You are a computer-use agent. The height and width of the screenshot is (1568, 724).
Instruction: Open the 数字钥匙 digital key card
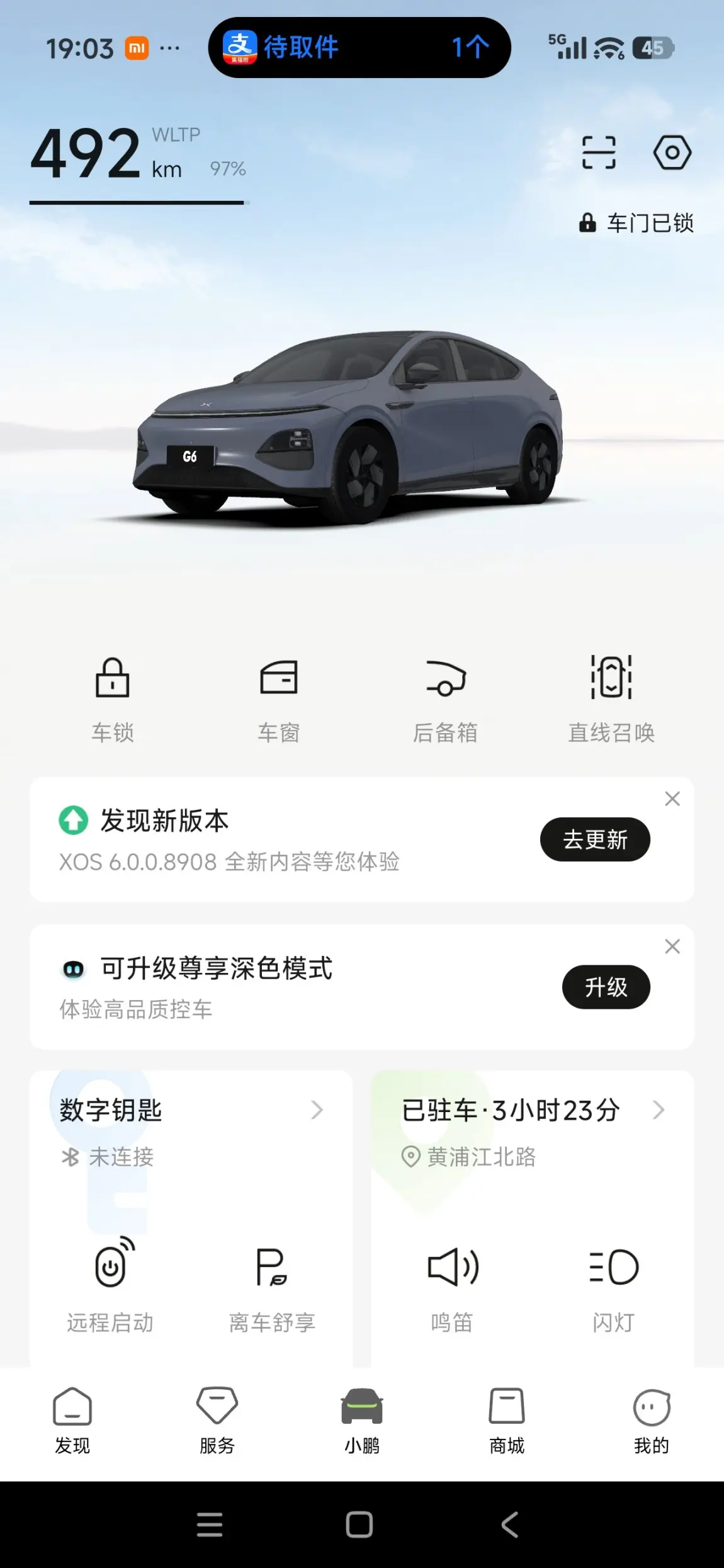pyautogui.click(x=189, y=1127)
